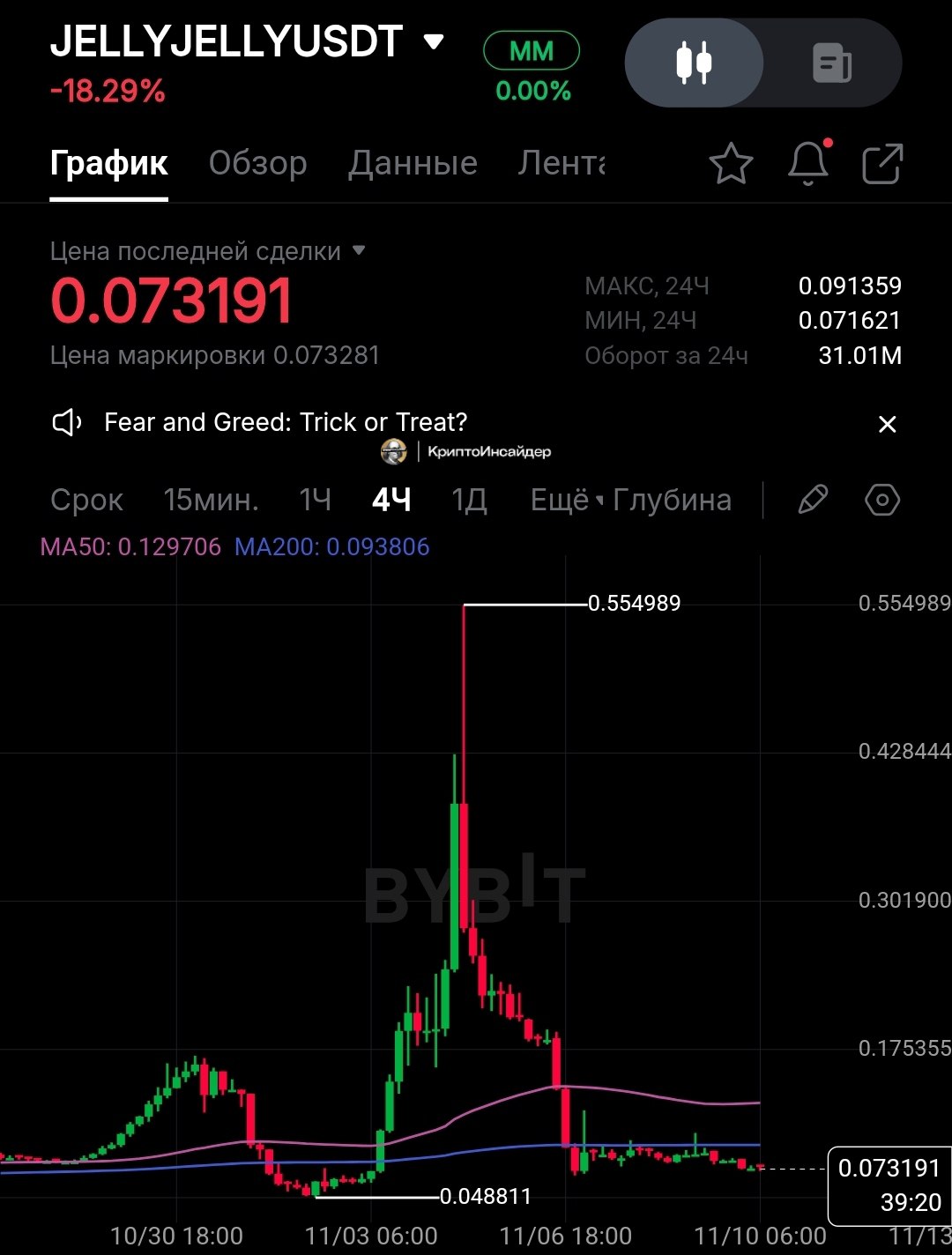This screenshot has width=952, height=1255.
Task: Open the JELLYJELLYUSDT symbol dropdown
Action: [x=433, y=41]
